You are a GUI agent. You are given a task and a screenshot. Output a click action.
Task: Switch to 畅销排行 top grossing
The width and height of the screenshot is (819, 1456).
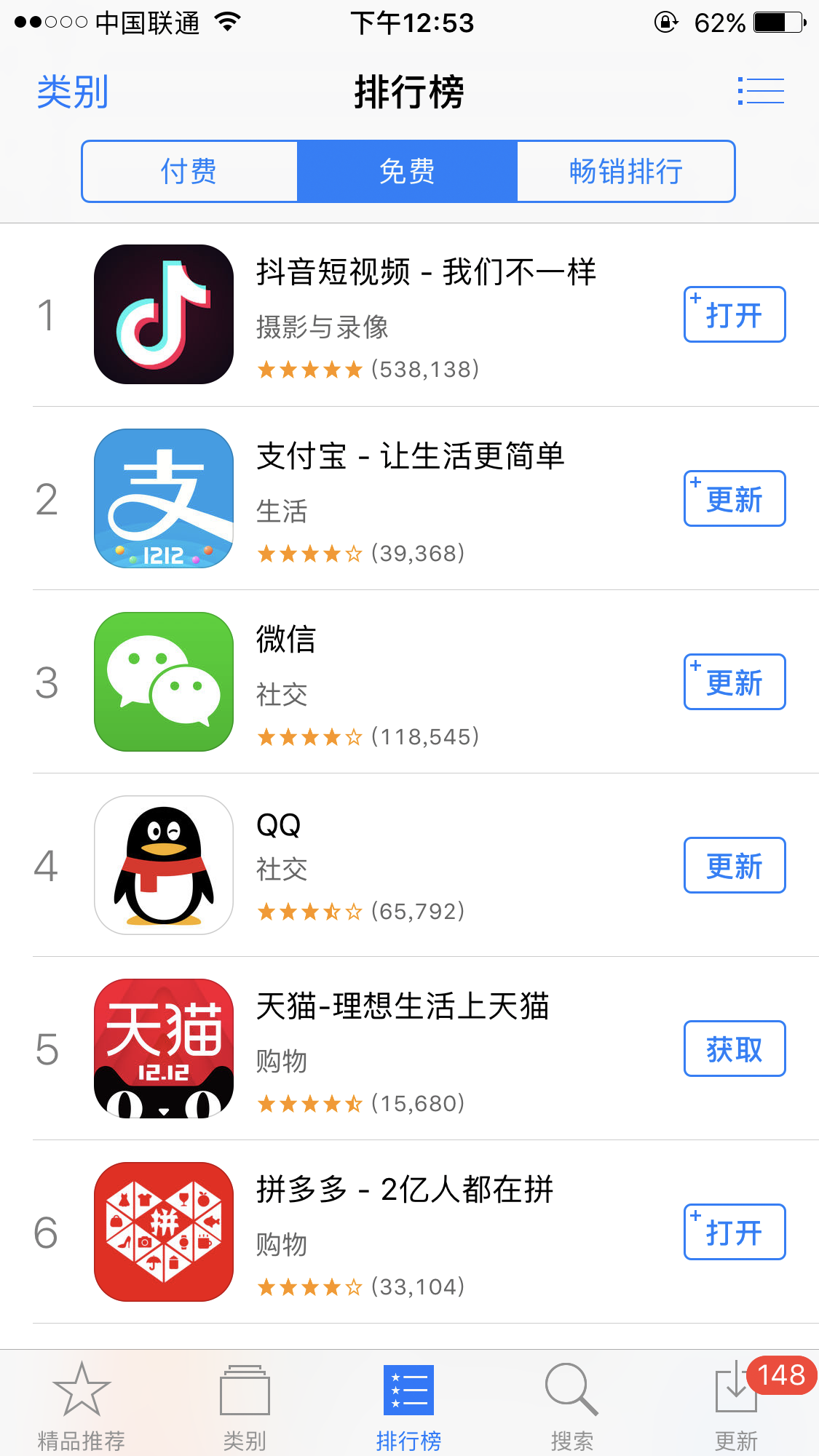coord(626,172)
